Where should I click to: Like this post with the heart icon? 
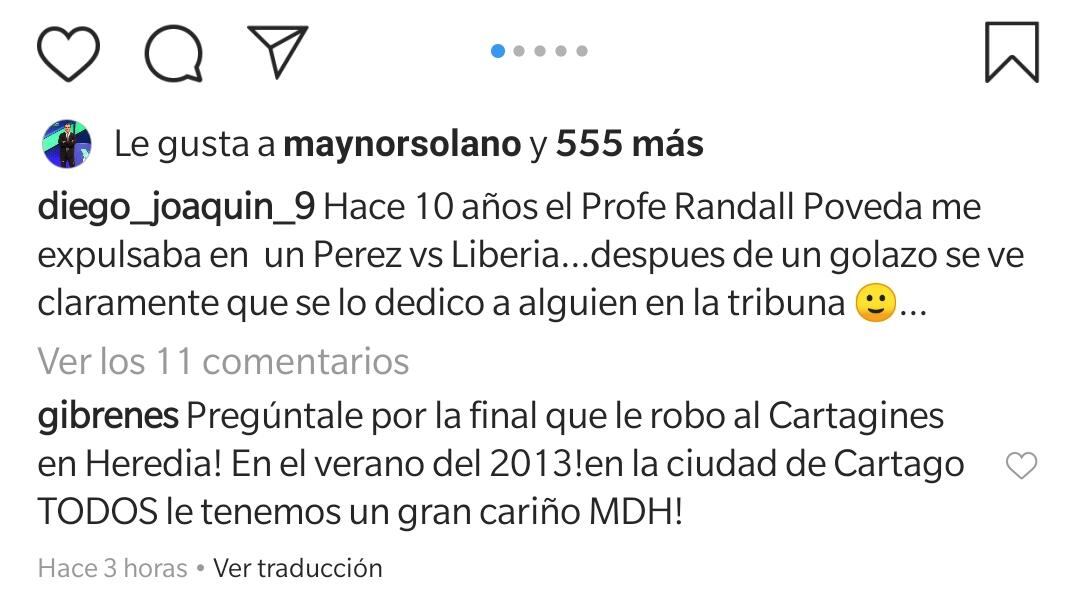click(x=69, y=52)
